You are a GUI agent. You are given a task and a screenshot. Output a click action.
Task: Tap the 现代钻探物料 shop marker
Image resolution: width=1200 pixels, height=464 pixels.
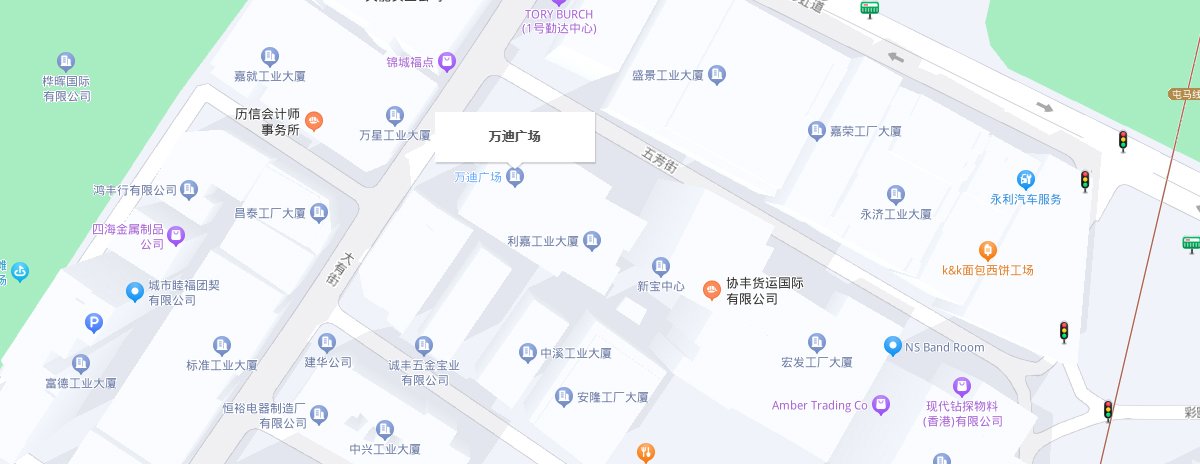(x=962, y=386)
